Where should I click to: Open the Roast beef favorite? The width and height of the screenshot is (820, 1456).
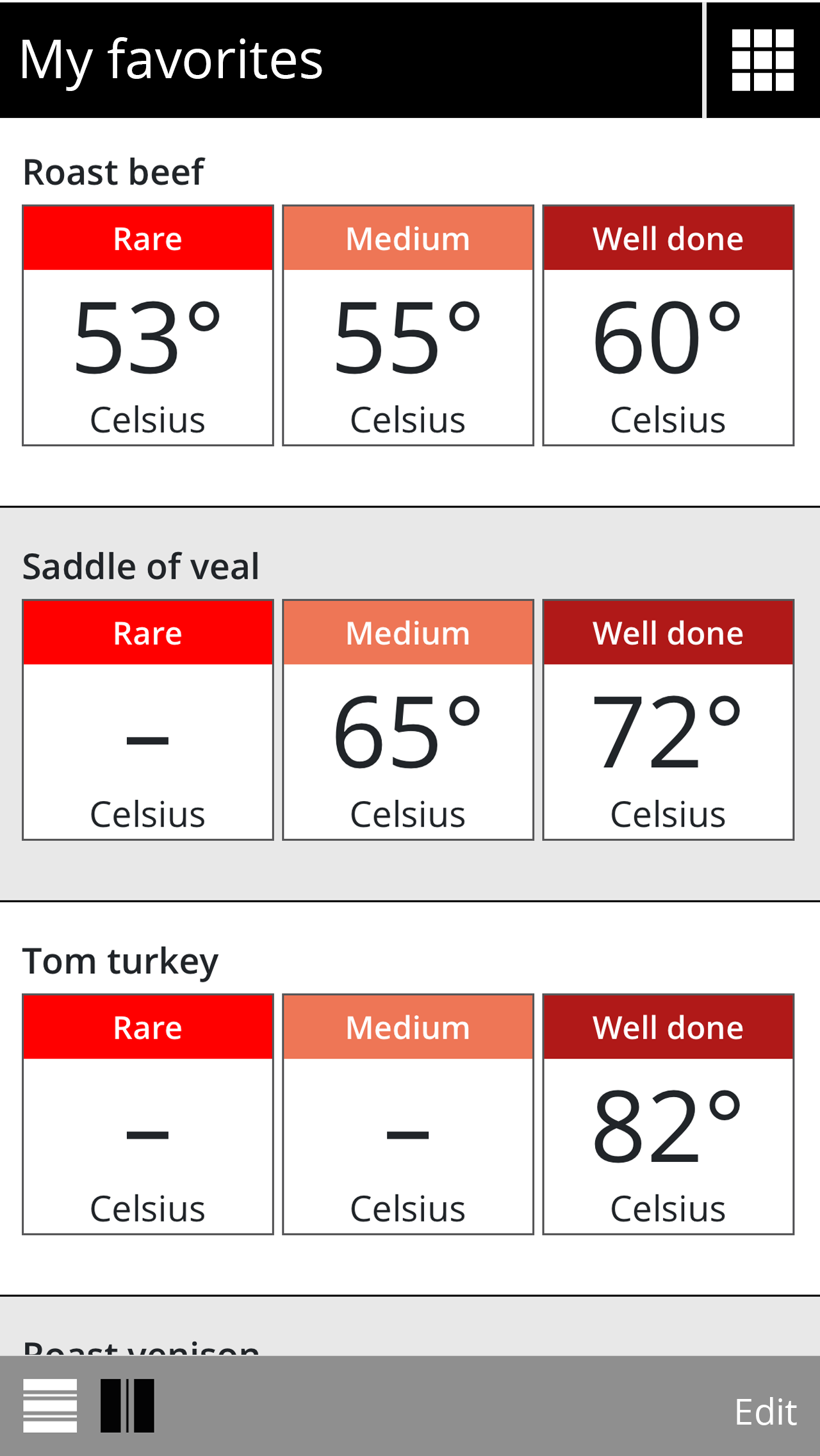(113, 170)
